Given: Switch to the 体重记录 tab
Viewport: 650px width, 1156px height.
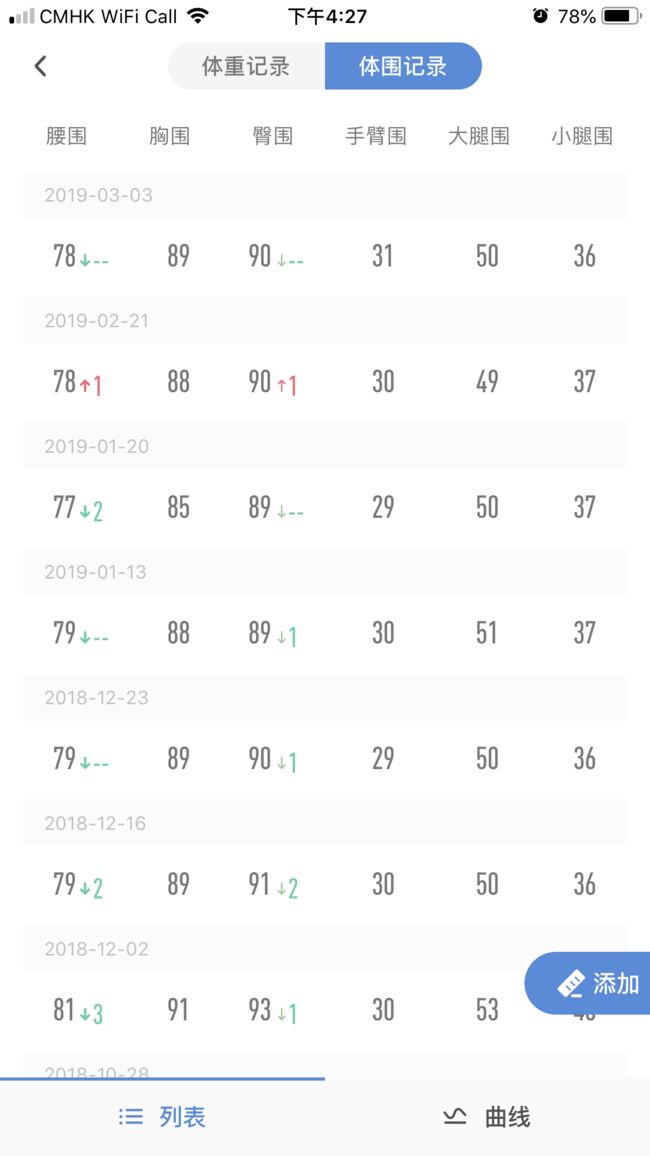Looking at the screenshot, I should pyautogui.click(x=247, y=66).
